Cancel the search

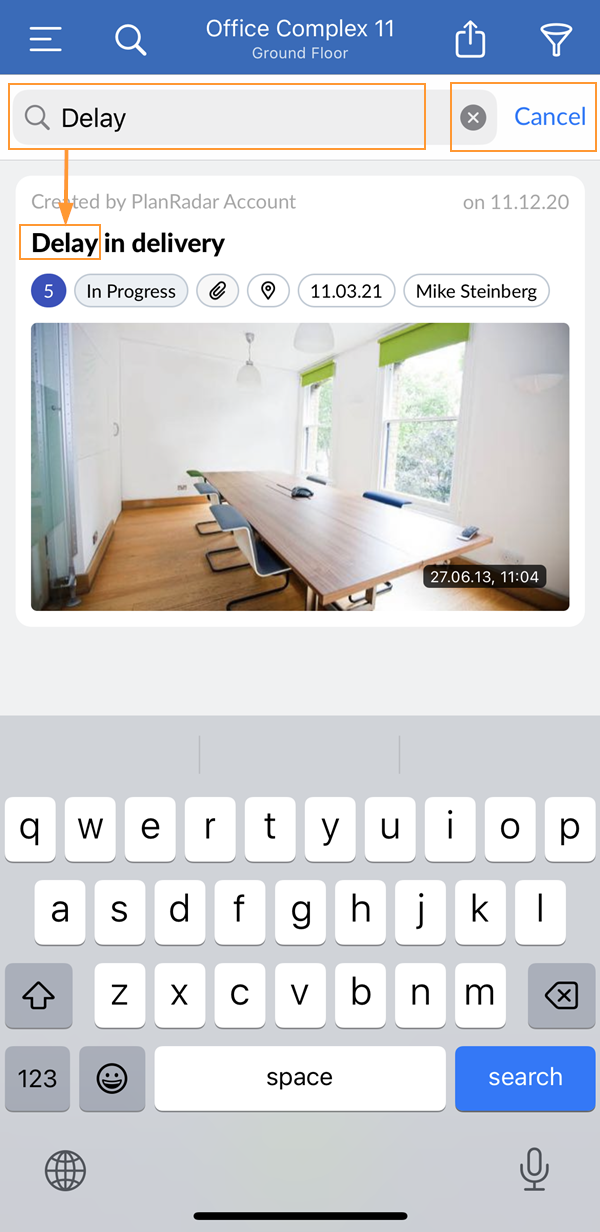pyautogui.click(x=549, y=117)
